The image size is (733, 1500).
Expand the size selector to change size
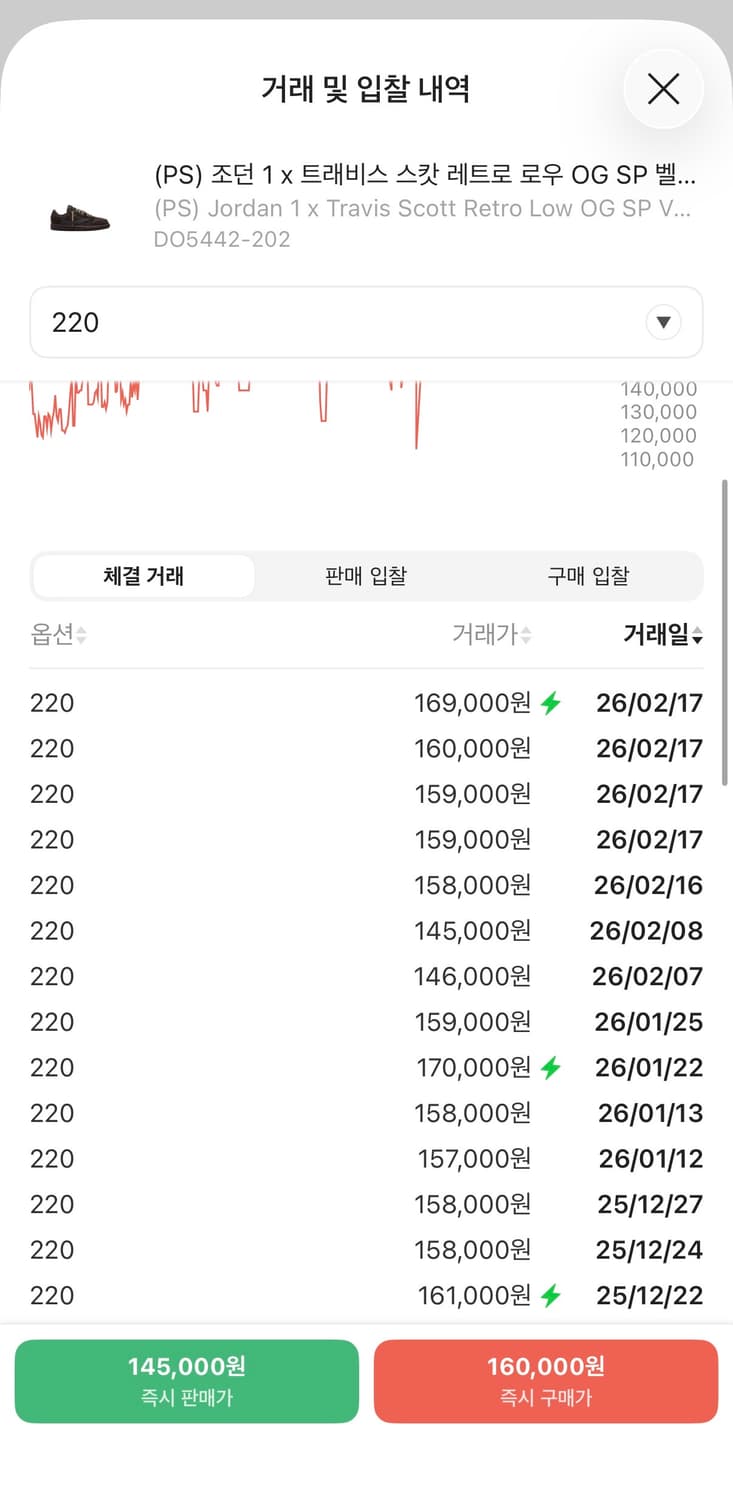click(366, 322)
